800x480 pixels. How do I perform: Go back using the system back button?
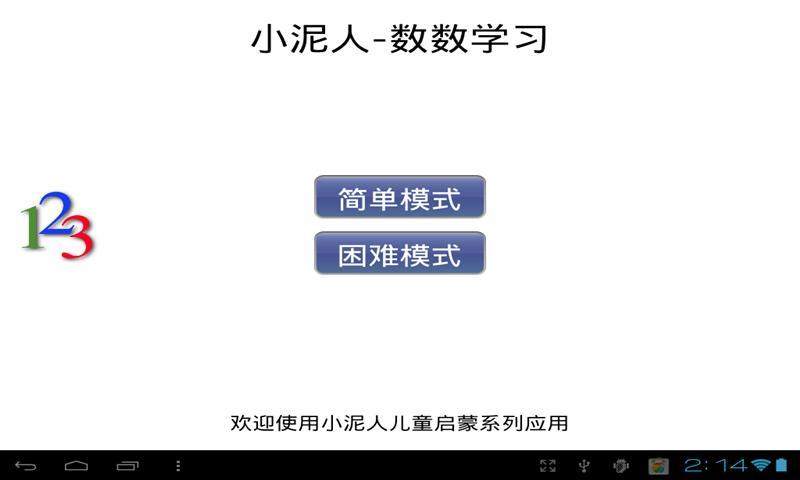(x=26, y=466)
